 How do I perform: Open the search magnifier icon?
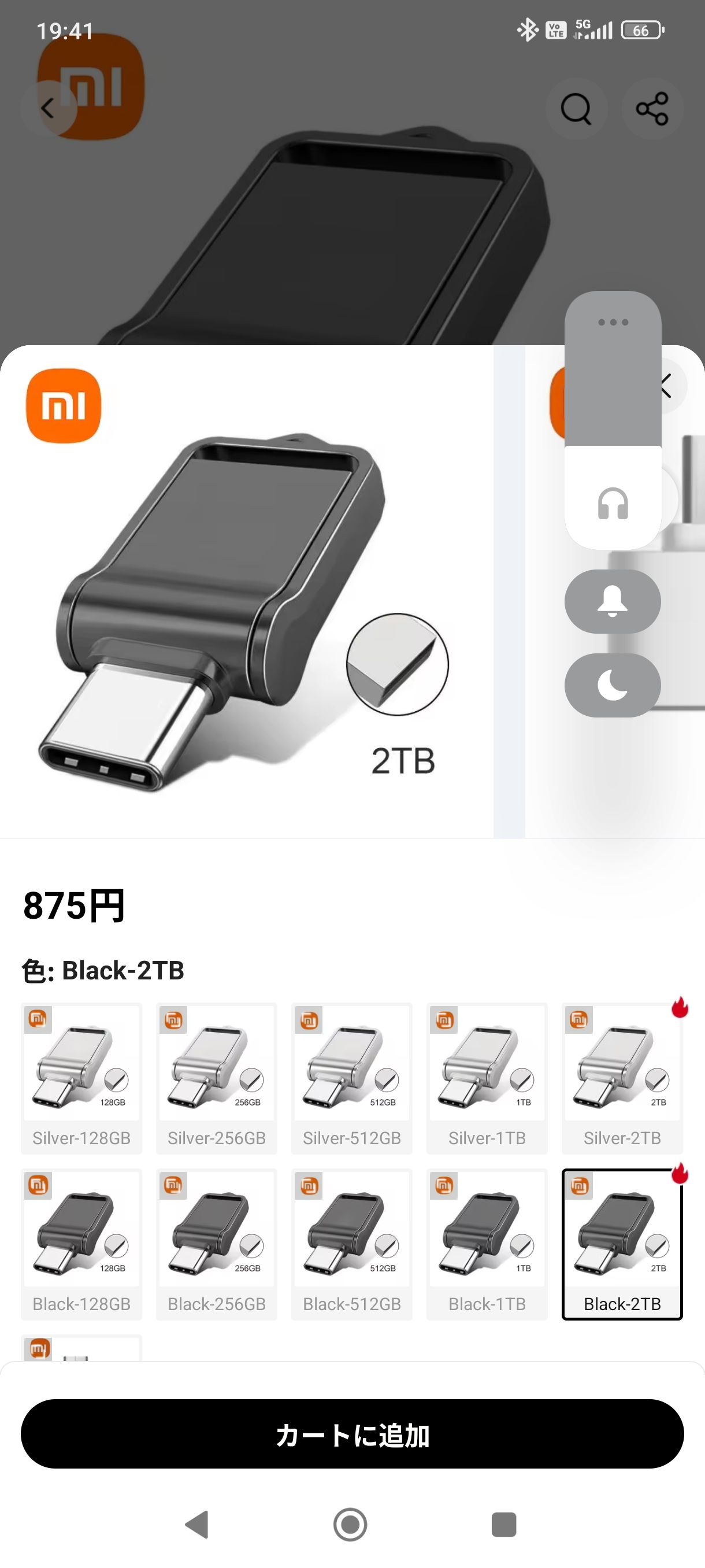576,109
